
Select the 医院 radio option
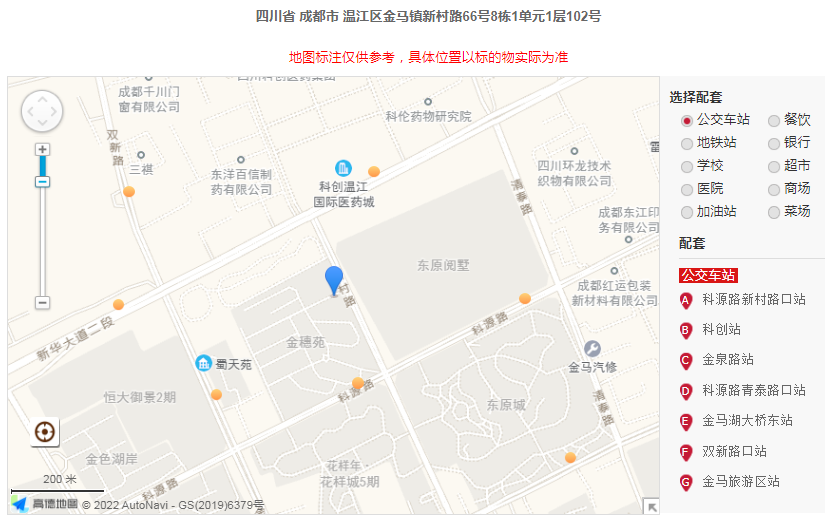[x=687, y=189]
